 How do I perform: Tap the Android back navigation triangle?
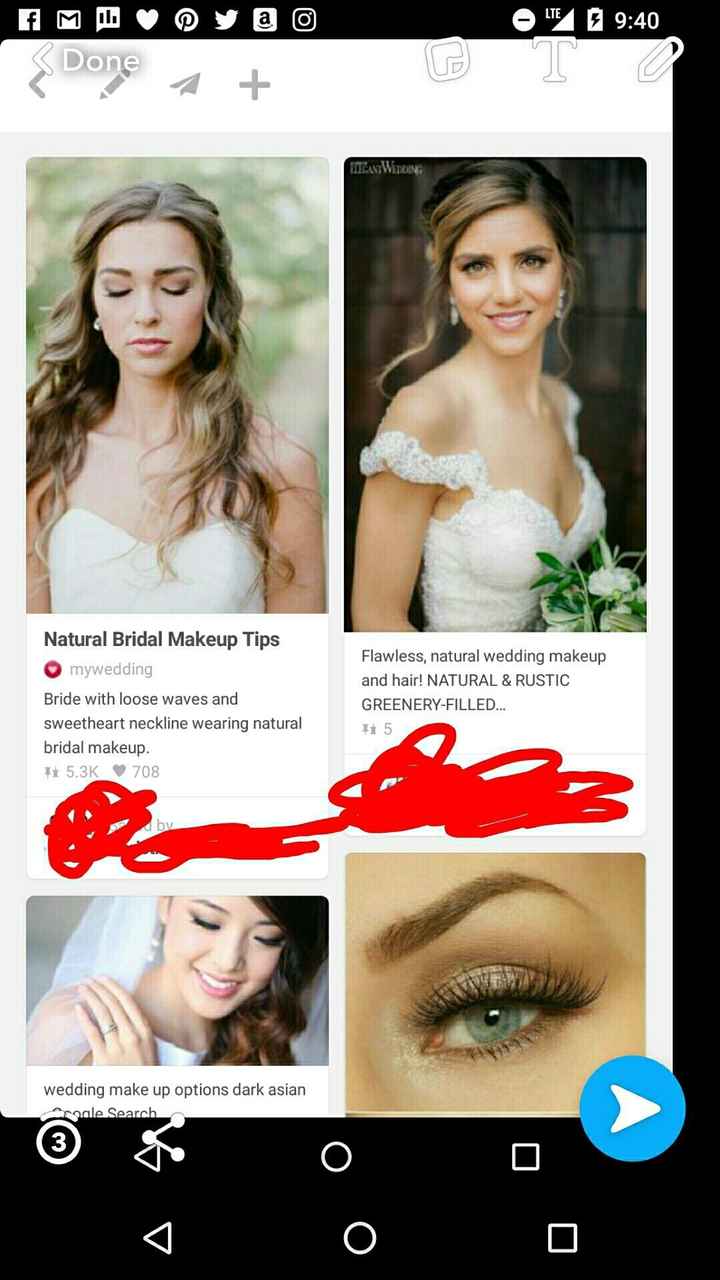tap(158, 1240)
